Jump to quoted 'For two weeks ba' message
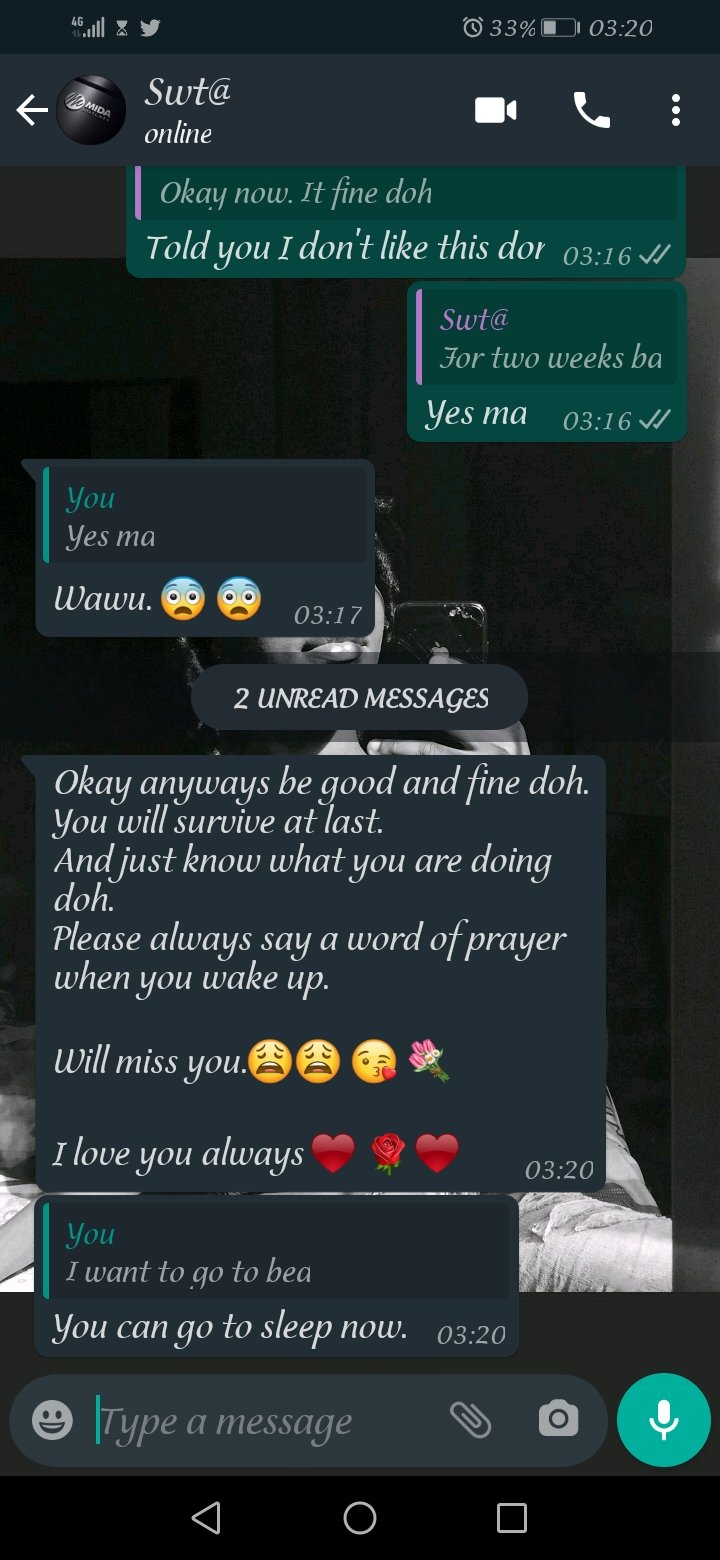 click(547, 338)
